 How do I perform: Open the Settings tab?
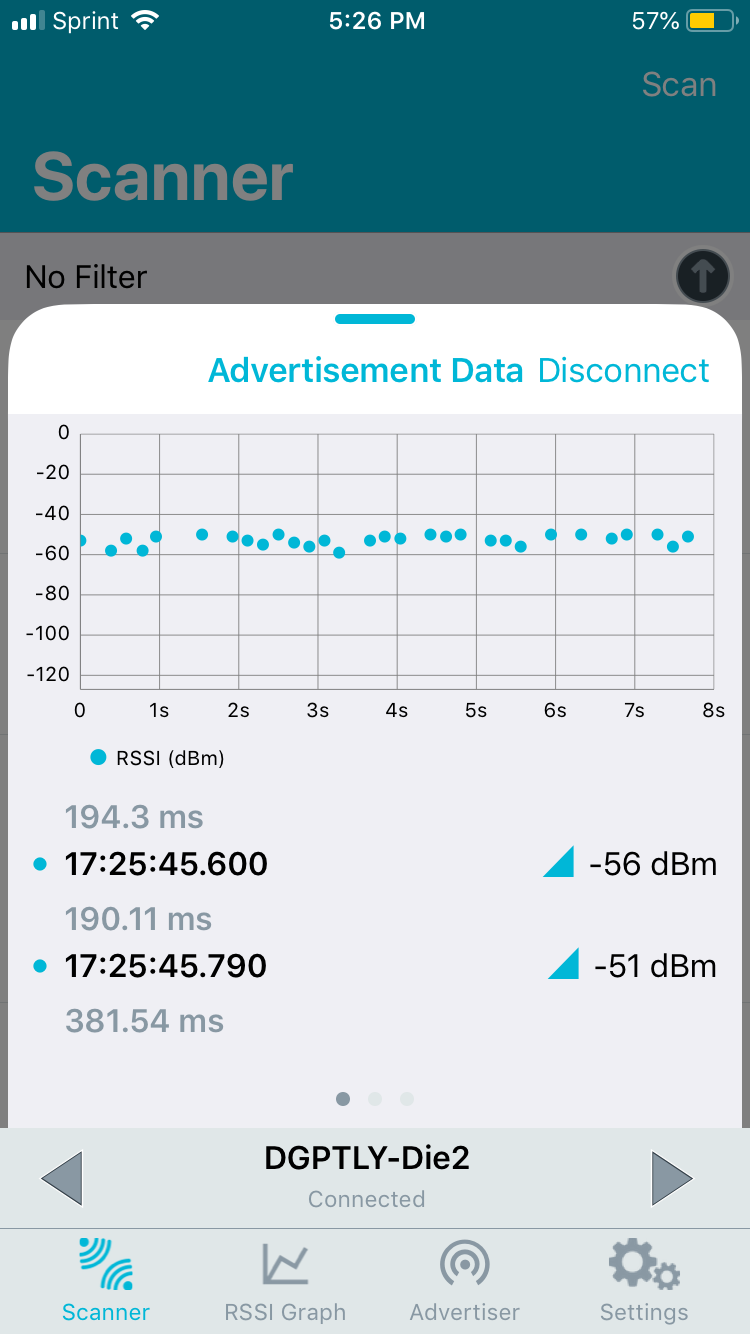click(x=644, y=1282)
